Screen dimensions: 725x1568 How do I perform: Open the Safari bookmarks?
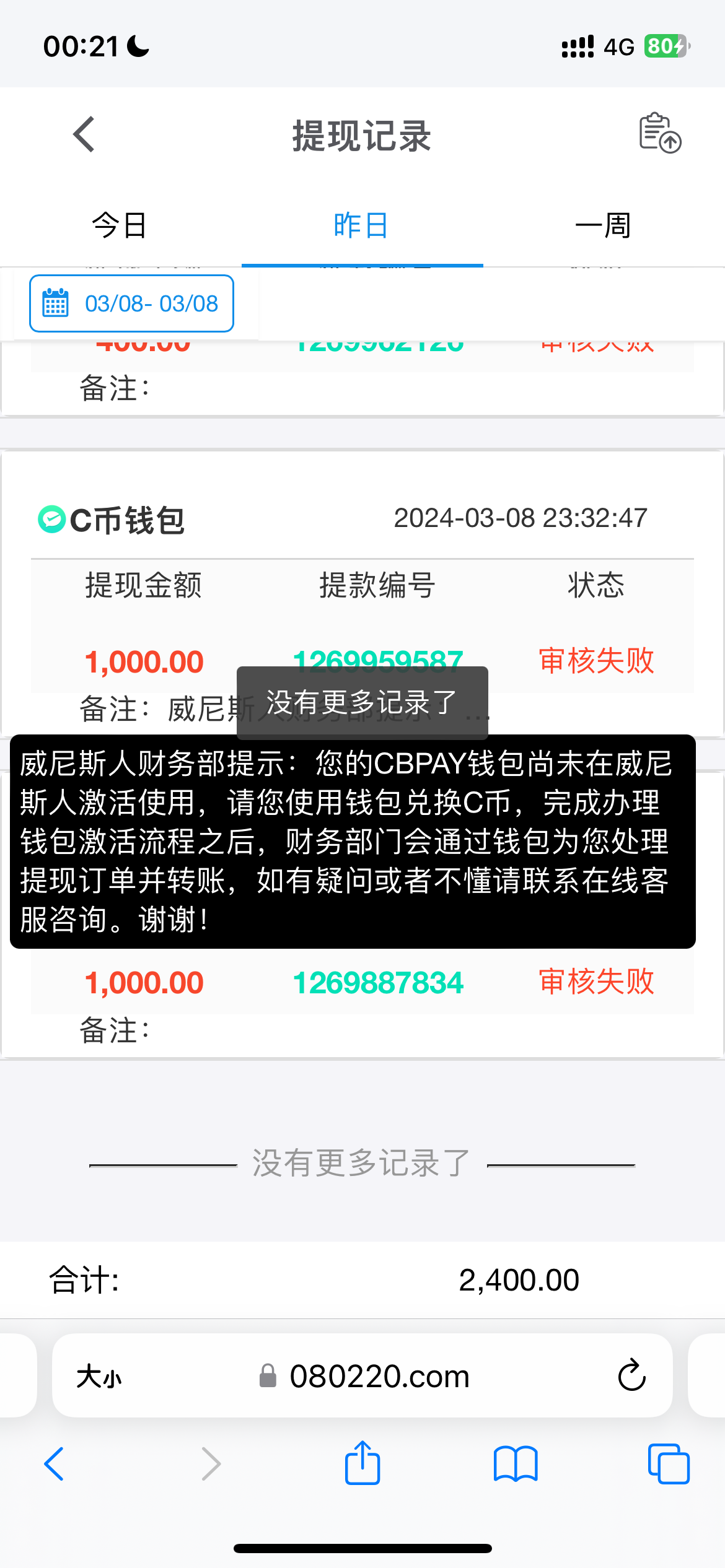tap(516, 1464)
